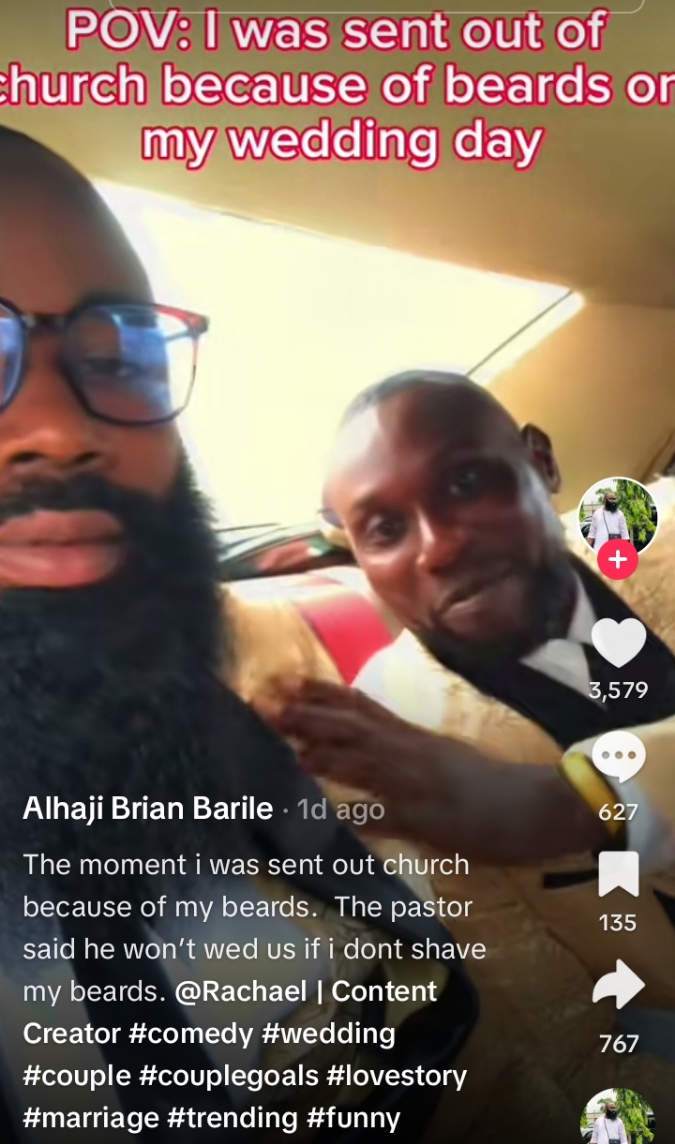The width and height of the screenshot is (675, 1144).
Task: Open the comments on this video
Action: click(x=618, y=762)
